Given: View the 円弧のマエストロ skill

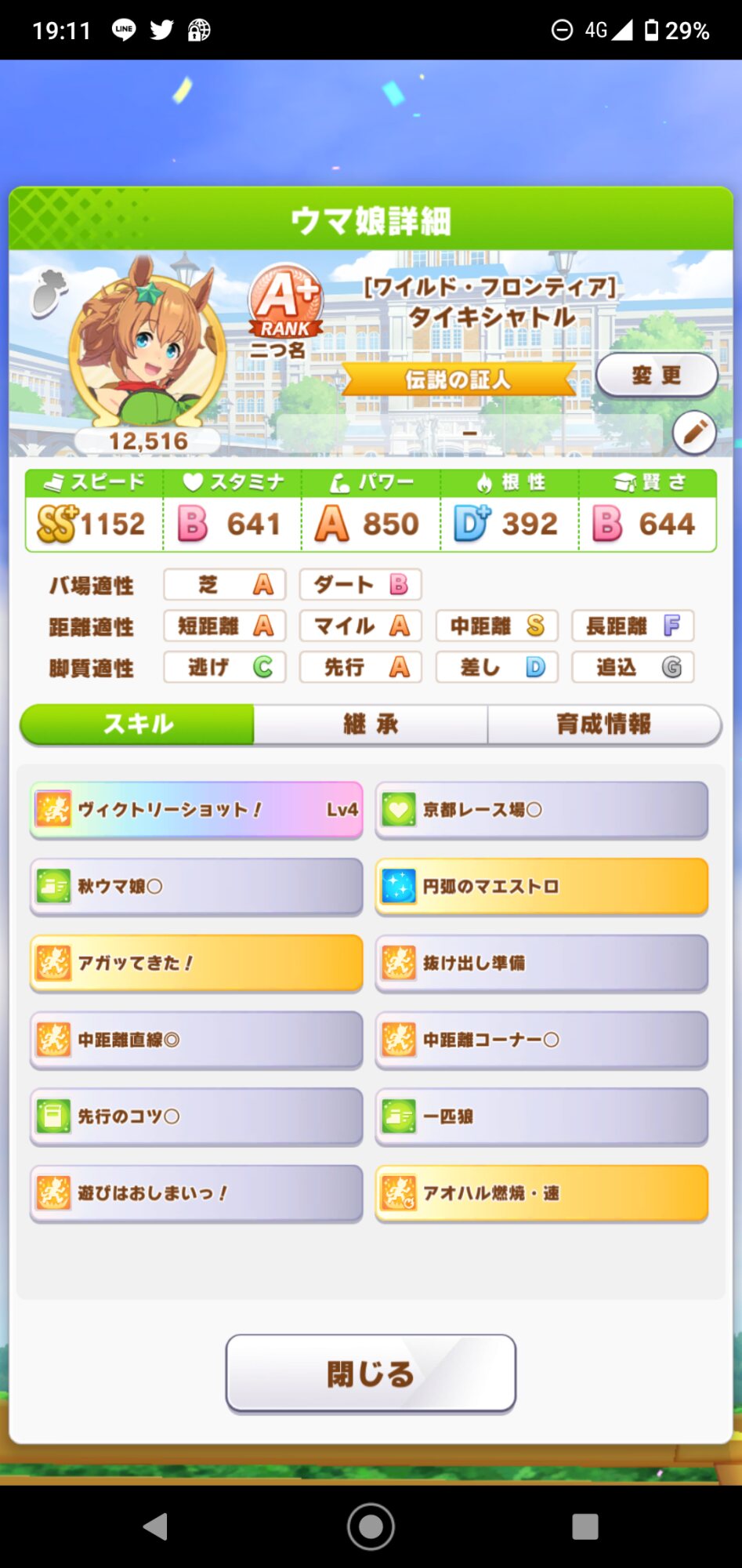Looking at the screenshot, I should (541, 887).
